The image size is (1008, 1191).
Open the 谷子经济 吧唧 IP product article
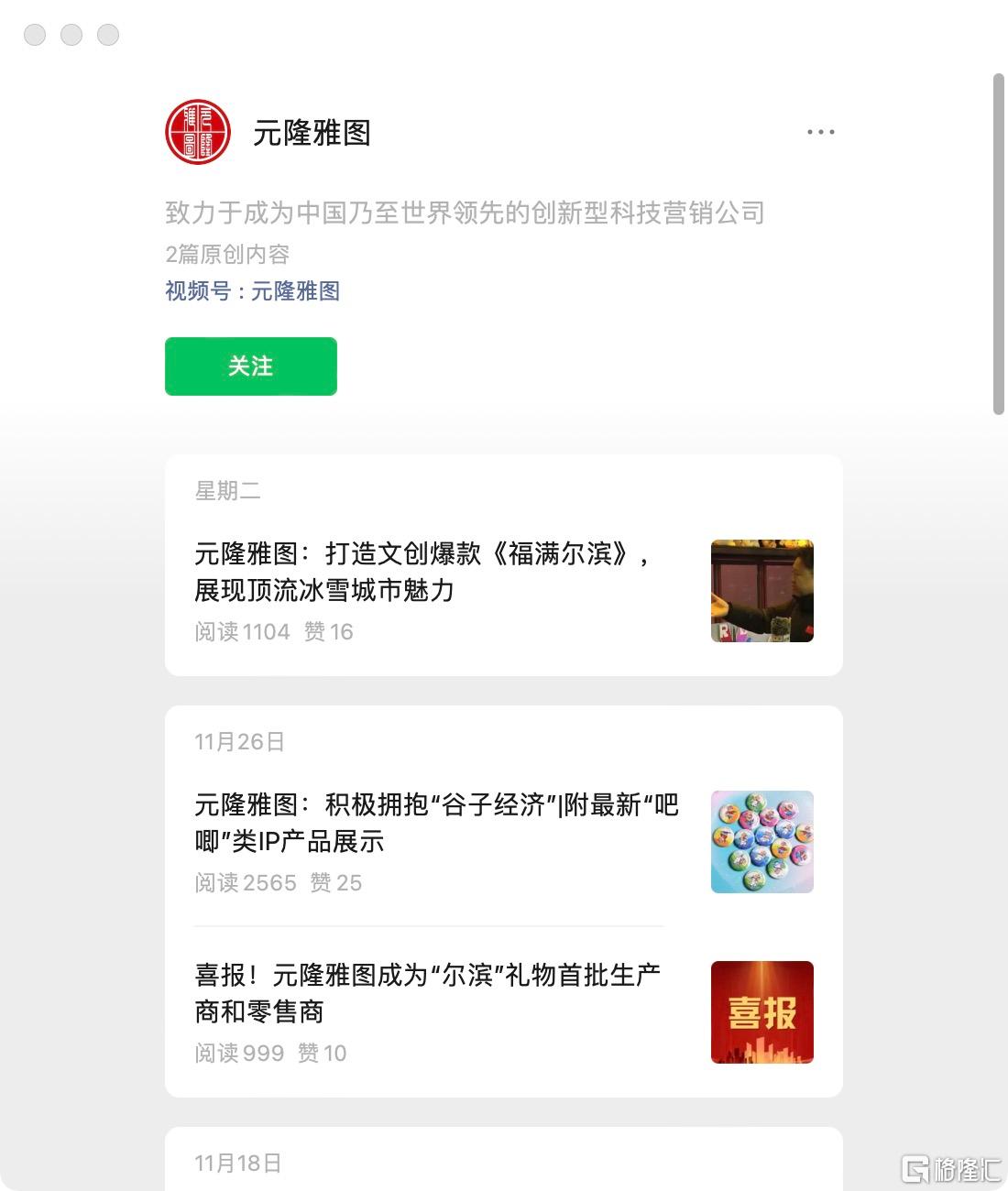pos(435,823)
